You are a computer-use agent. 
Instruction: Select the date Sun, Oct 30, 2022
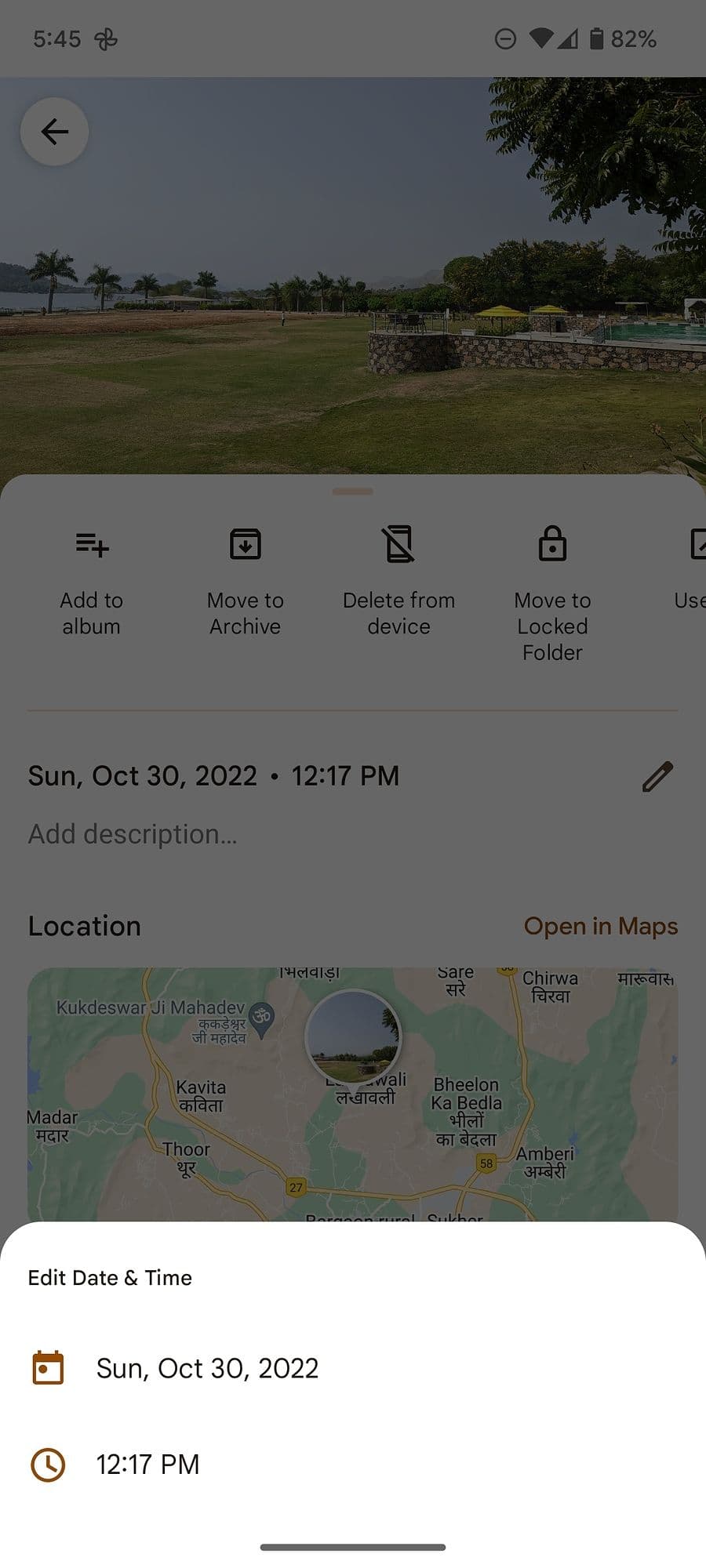point(207,1368)
